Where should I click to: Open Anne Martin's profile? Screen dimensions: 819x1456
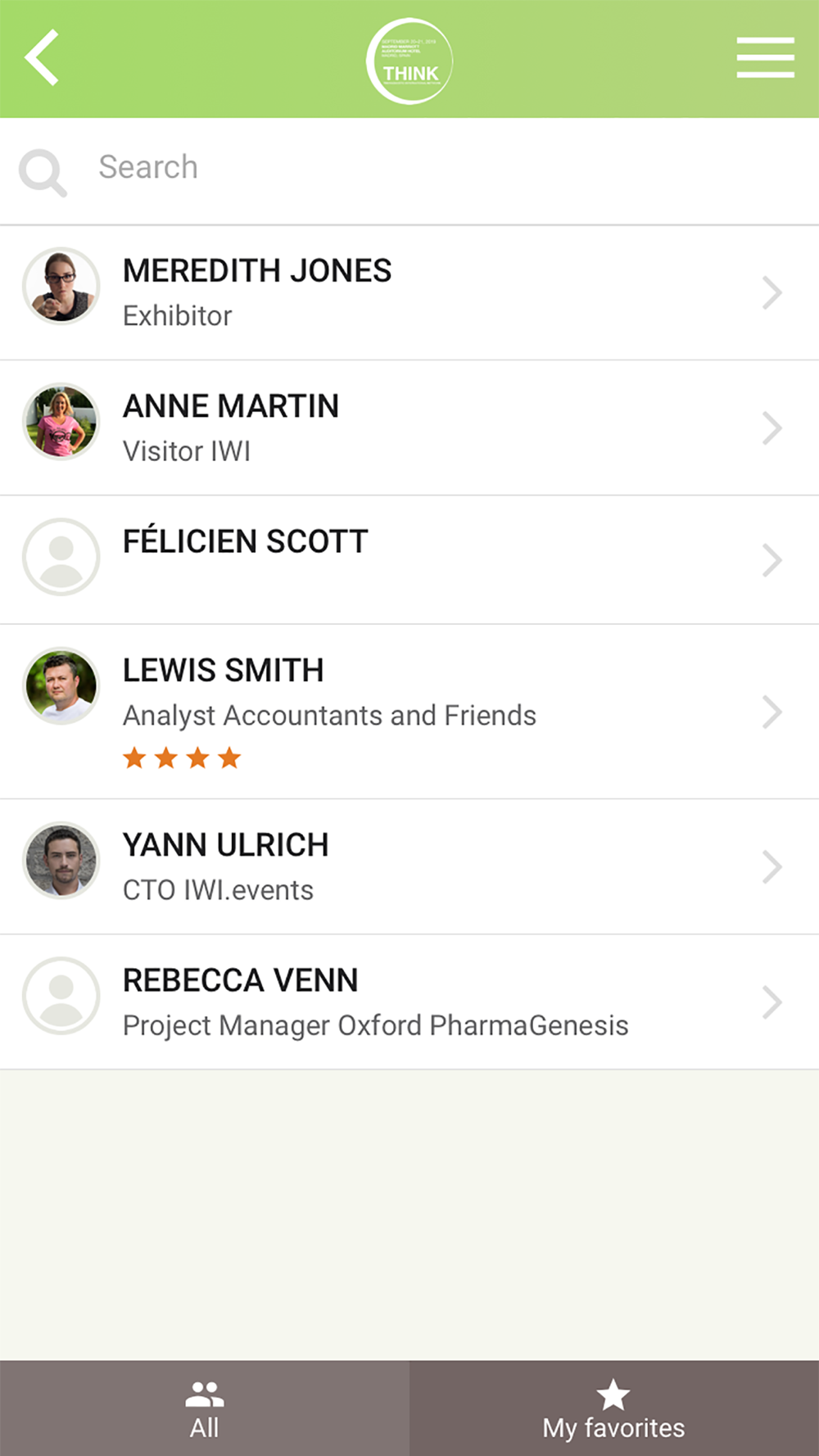(x=409, y=427)
